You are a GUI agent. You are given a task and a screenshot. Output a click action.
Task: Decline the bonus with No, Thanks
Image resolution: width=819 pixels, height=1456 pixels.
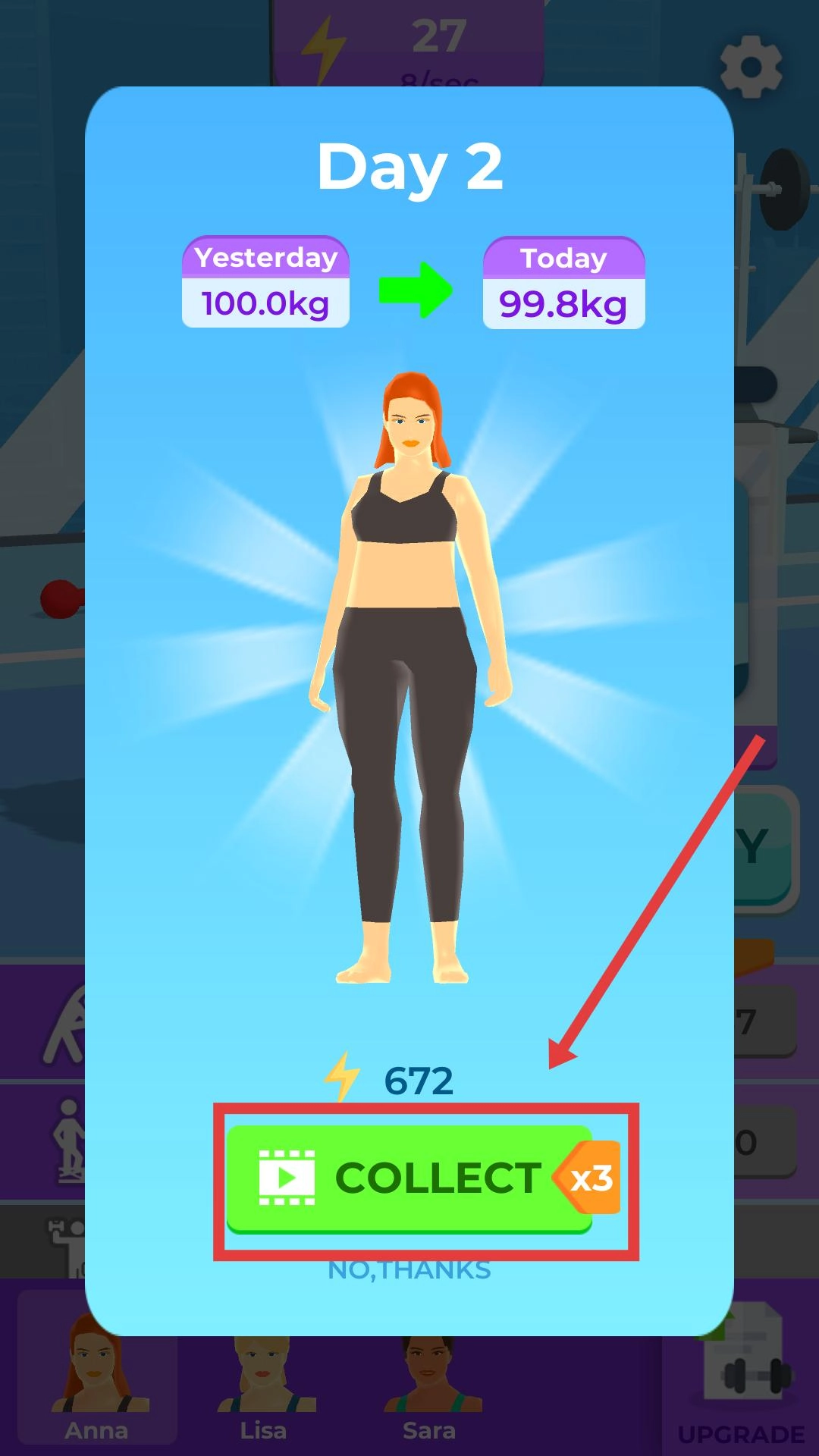click(x=409, y=1271)
